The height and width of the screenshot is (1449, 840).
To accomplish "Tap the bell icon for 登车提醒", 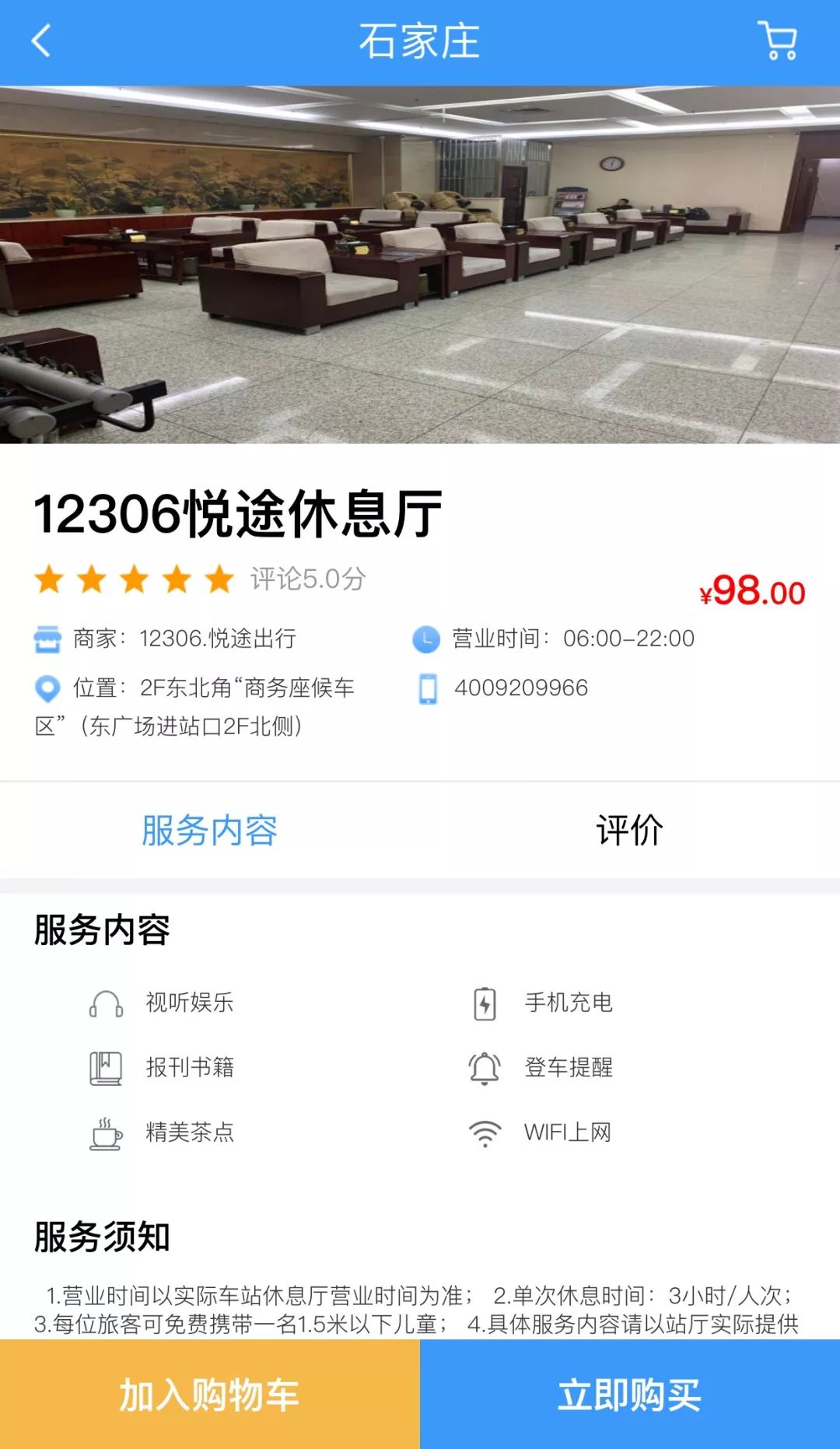I will (x=484, y=1068).
